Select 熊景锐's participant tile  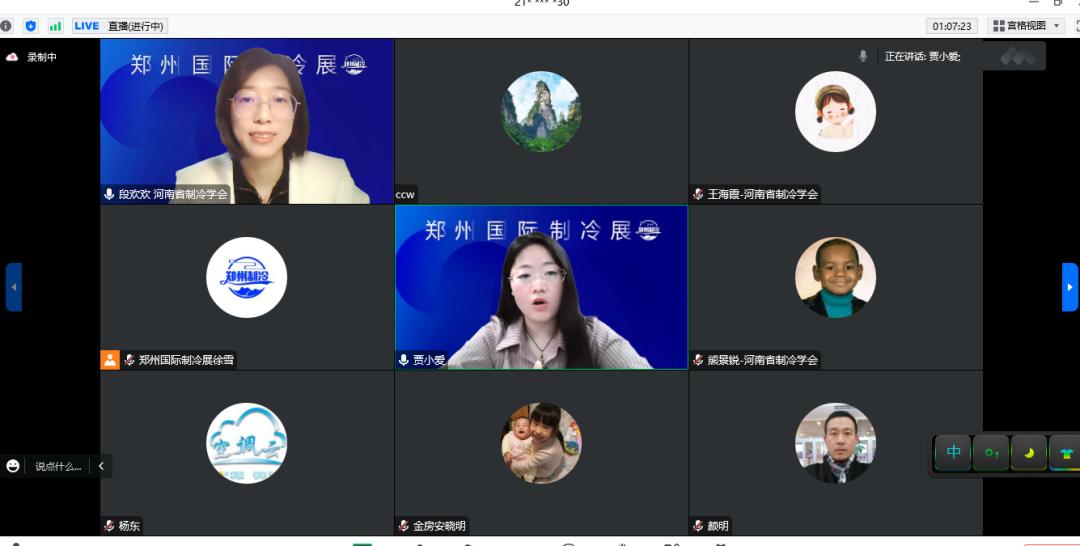tap(835, 287)
